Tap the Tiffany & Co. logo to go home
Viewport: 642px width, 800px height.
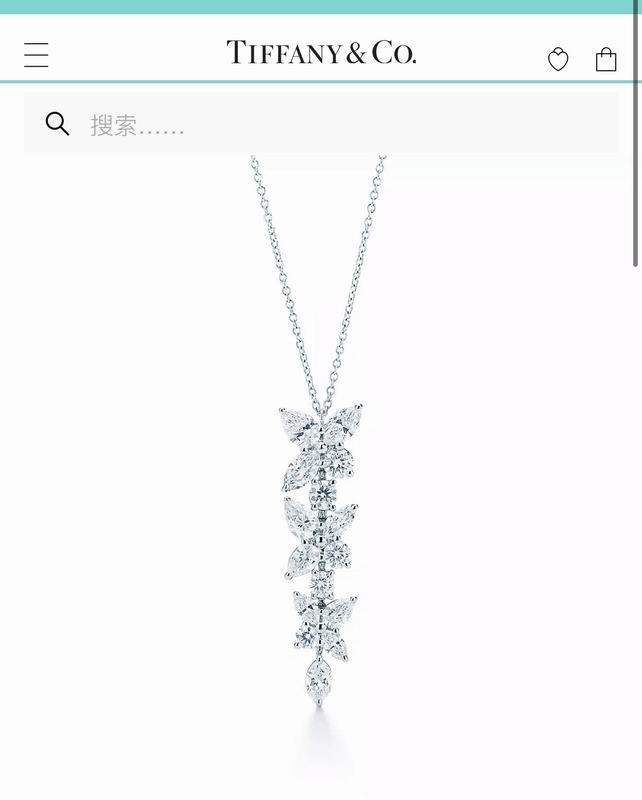pyautogui.click(x=321, y=53)
